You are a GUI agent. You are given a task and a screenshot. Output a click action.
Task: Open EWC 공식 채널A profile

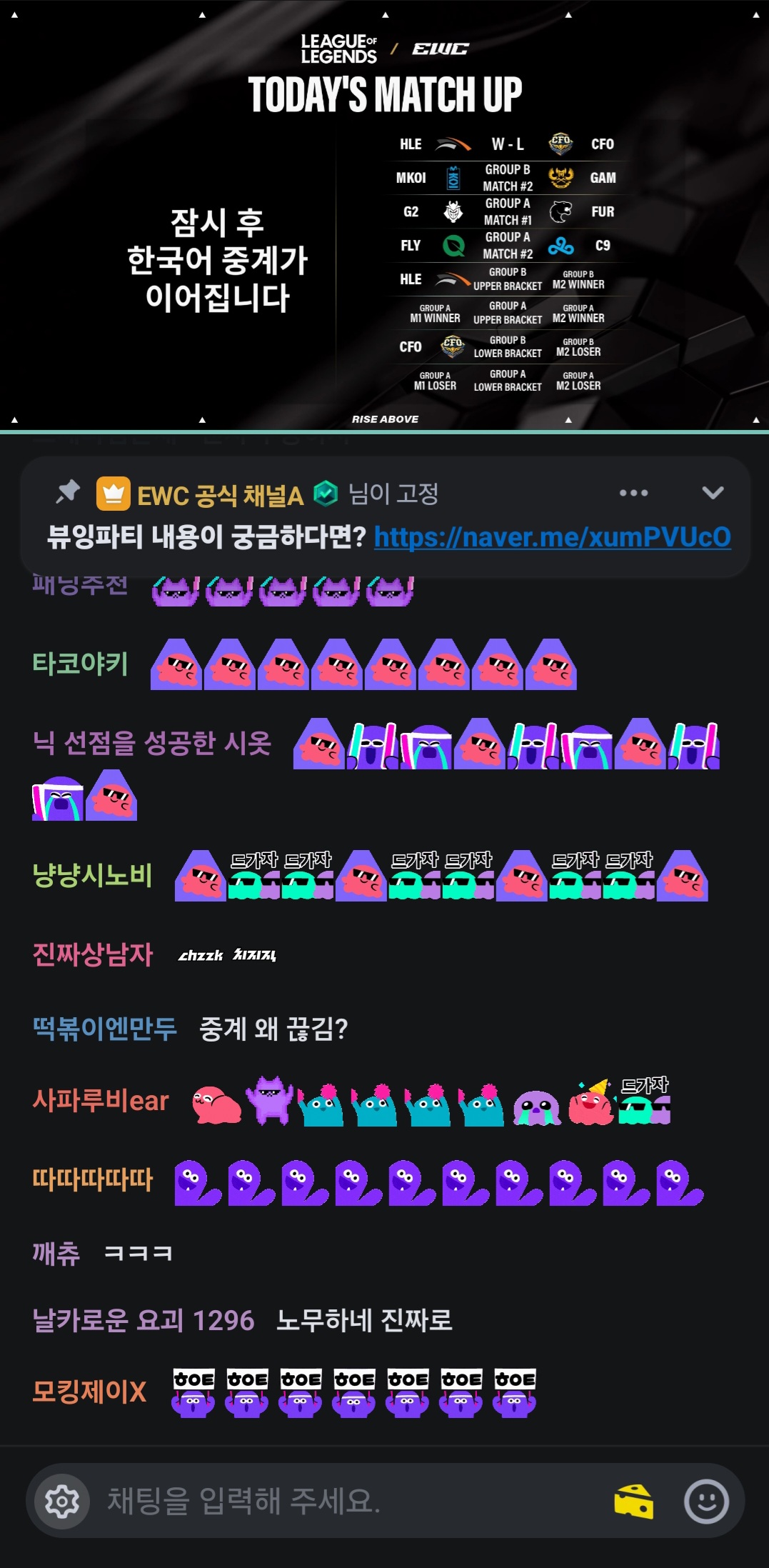(219, 495)
